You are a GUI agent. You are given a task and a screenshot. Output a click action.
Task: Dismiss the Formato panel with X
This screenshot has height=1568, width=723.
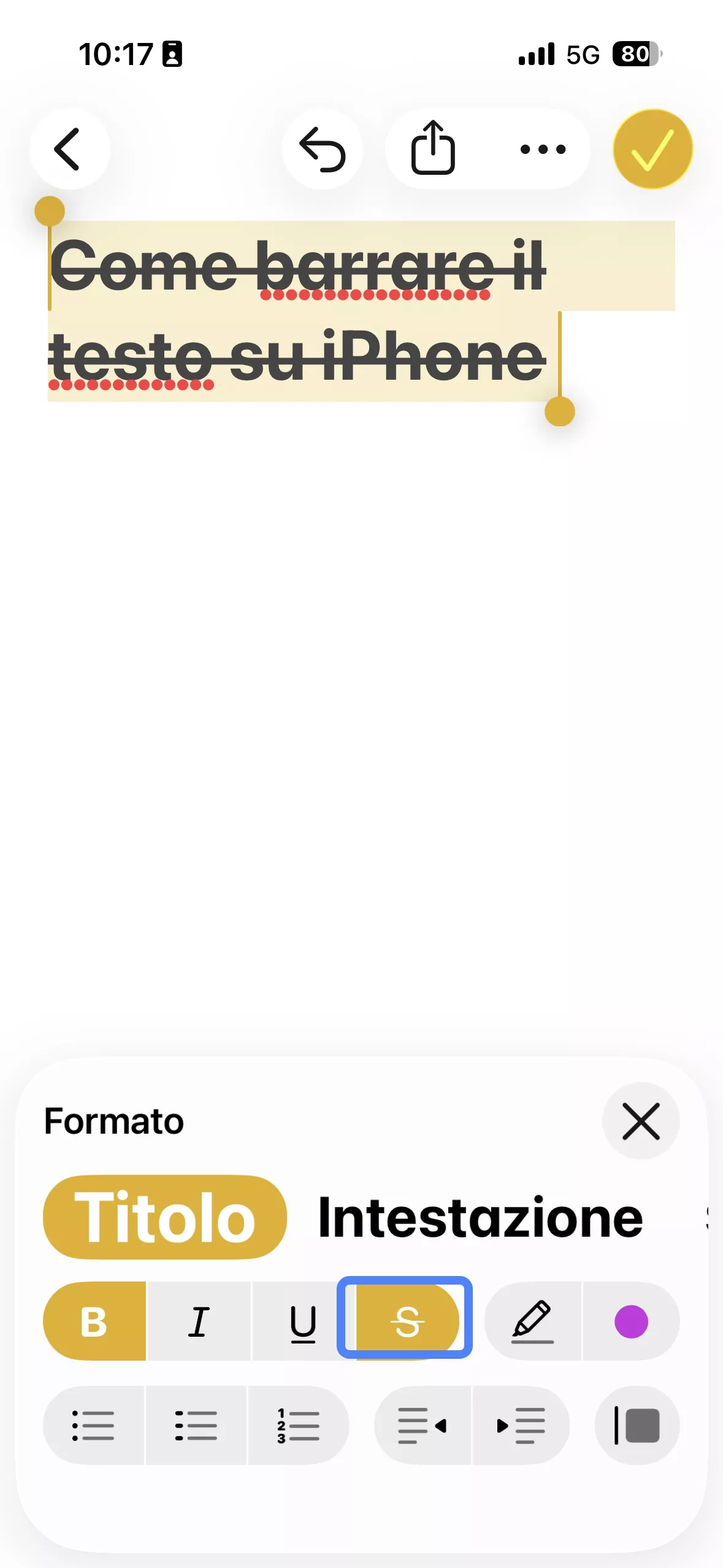641,1121
